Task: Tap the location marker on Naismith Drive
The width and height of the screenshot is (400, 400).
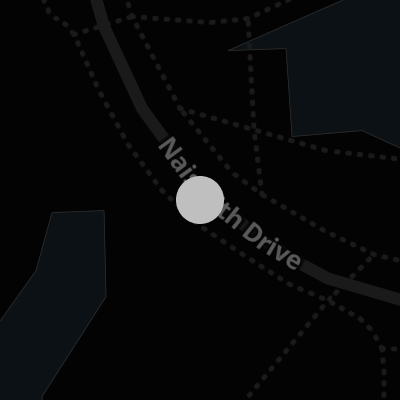Action: pos(200,200)
